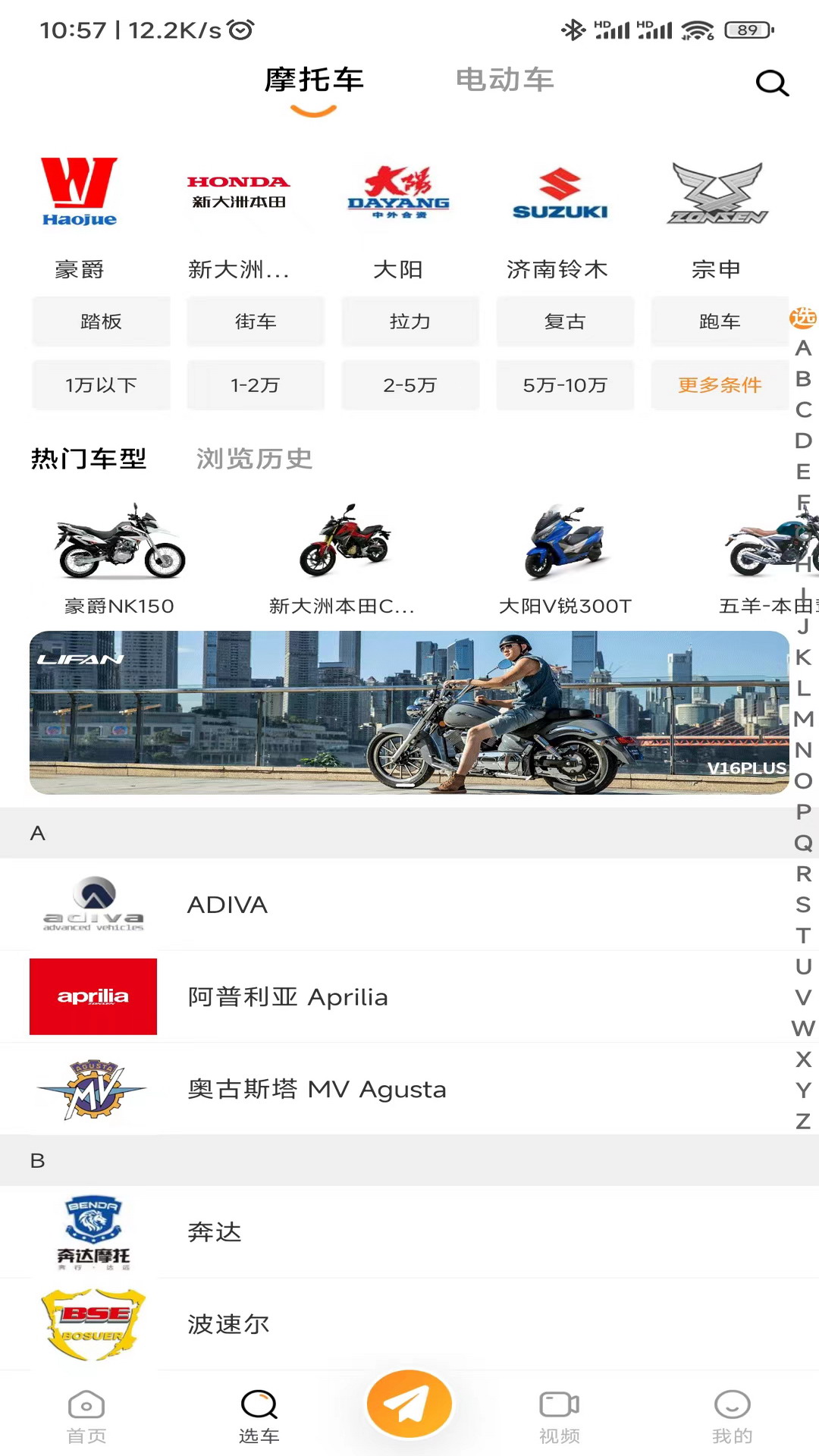Open 奥古斯塔 MV Agusta brand listing
The height and width of the screenshot is (1456, 819).
[x=317, y=1089]
